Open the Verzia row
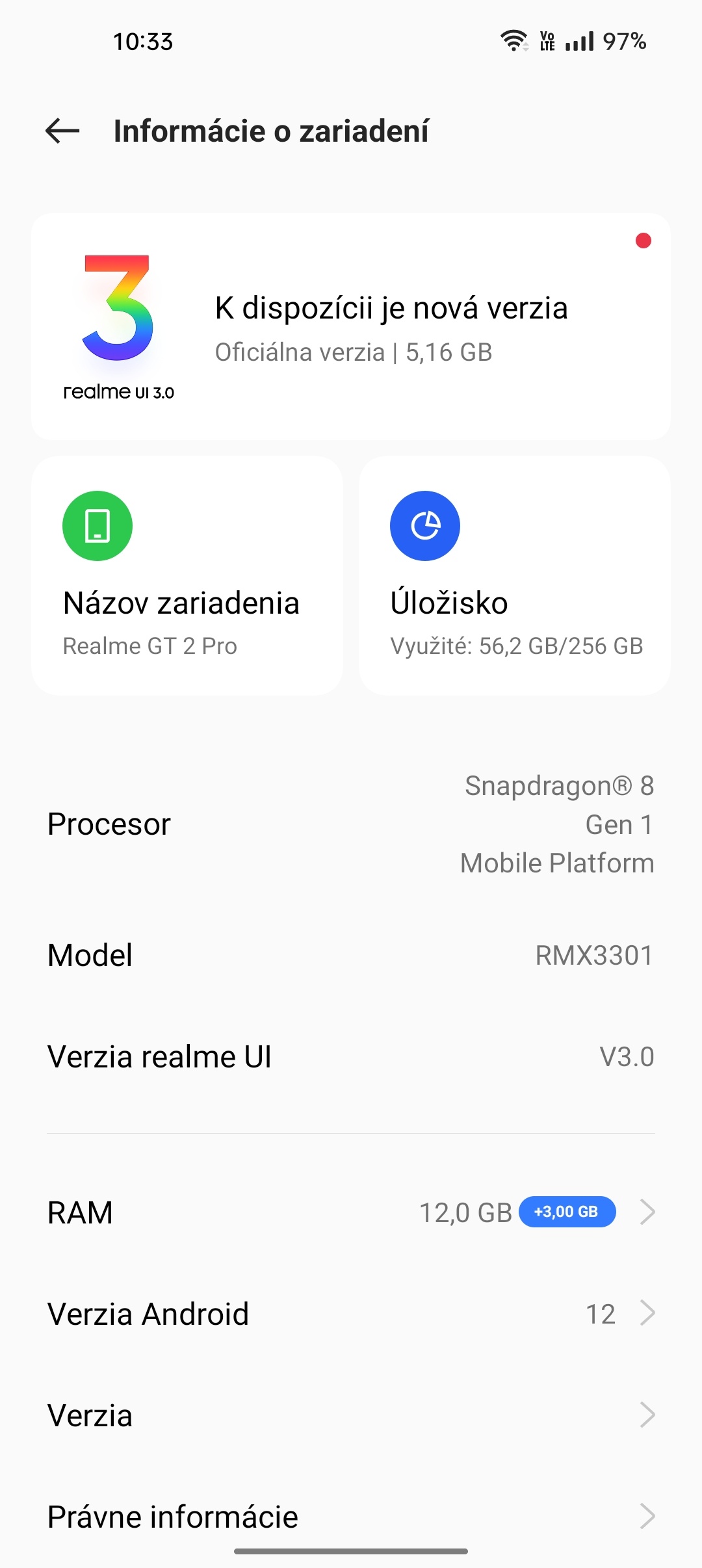 [351, 1415]
